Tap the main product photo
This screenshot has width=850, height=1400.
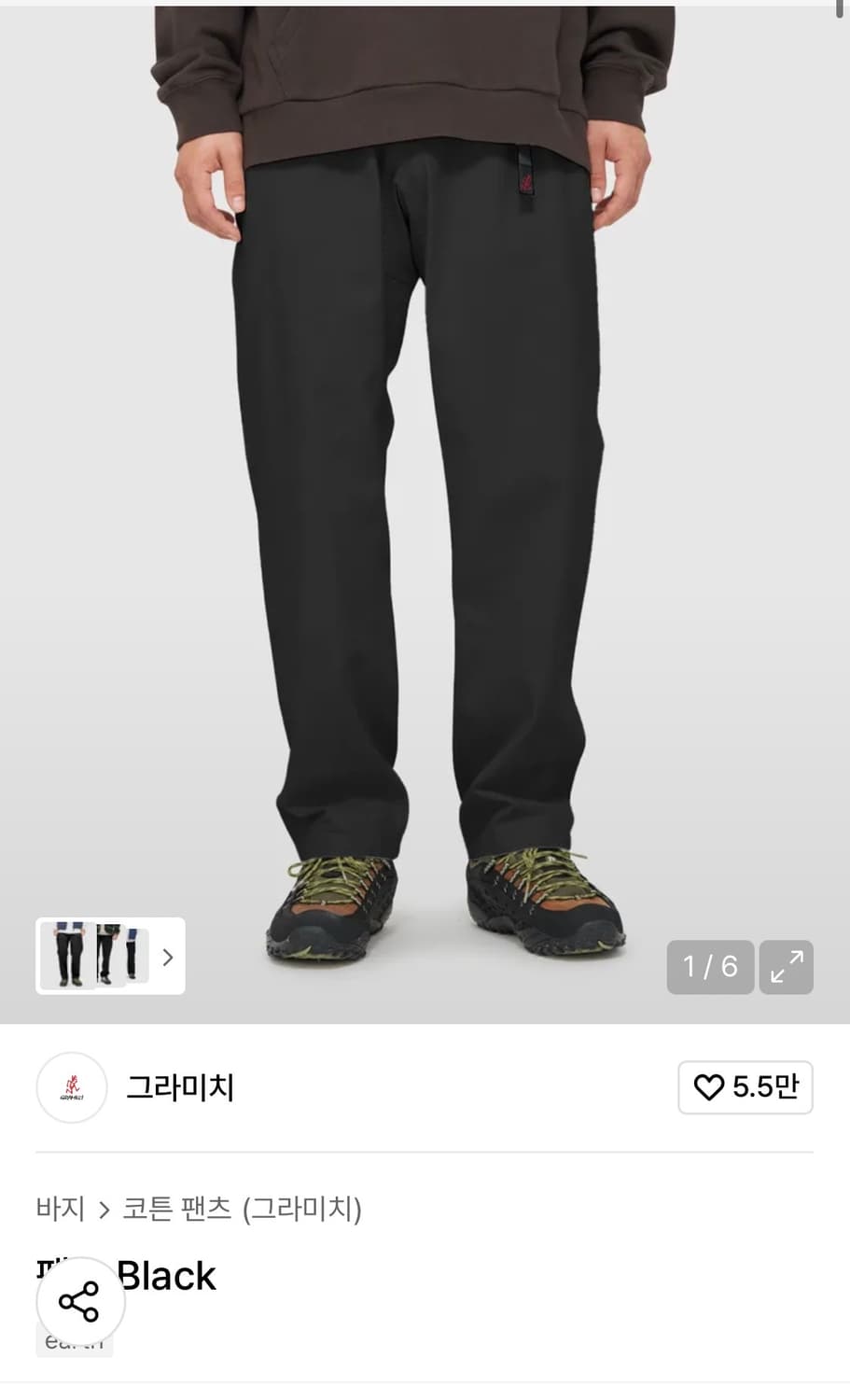pyautogui.click(x=425, y=467)
